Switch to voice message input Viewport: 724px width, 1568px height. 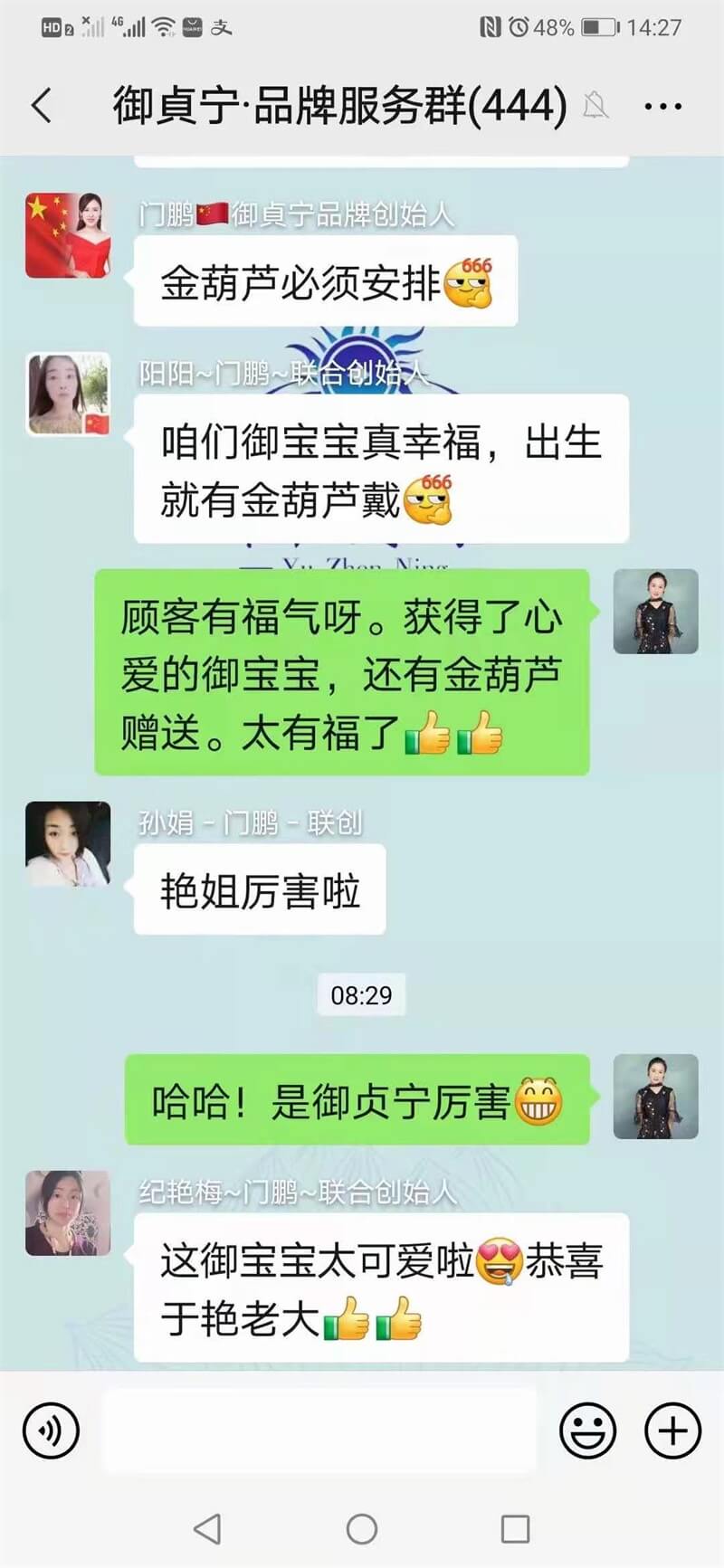tap(52, 1430)
